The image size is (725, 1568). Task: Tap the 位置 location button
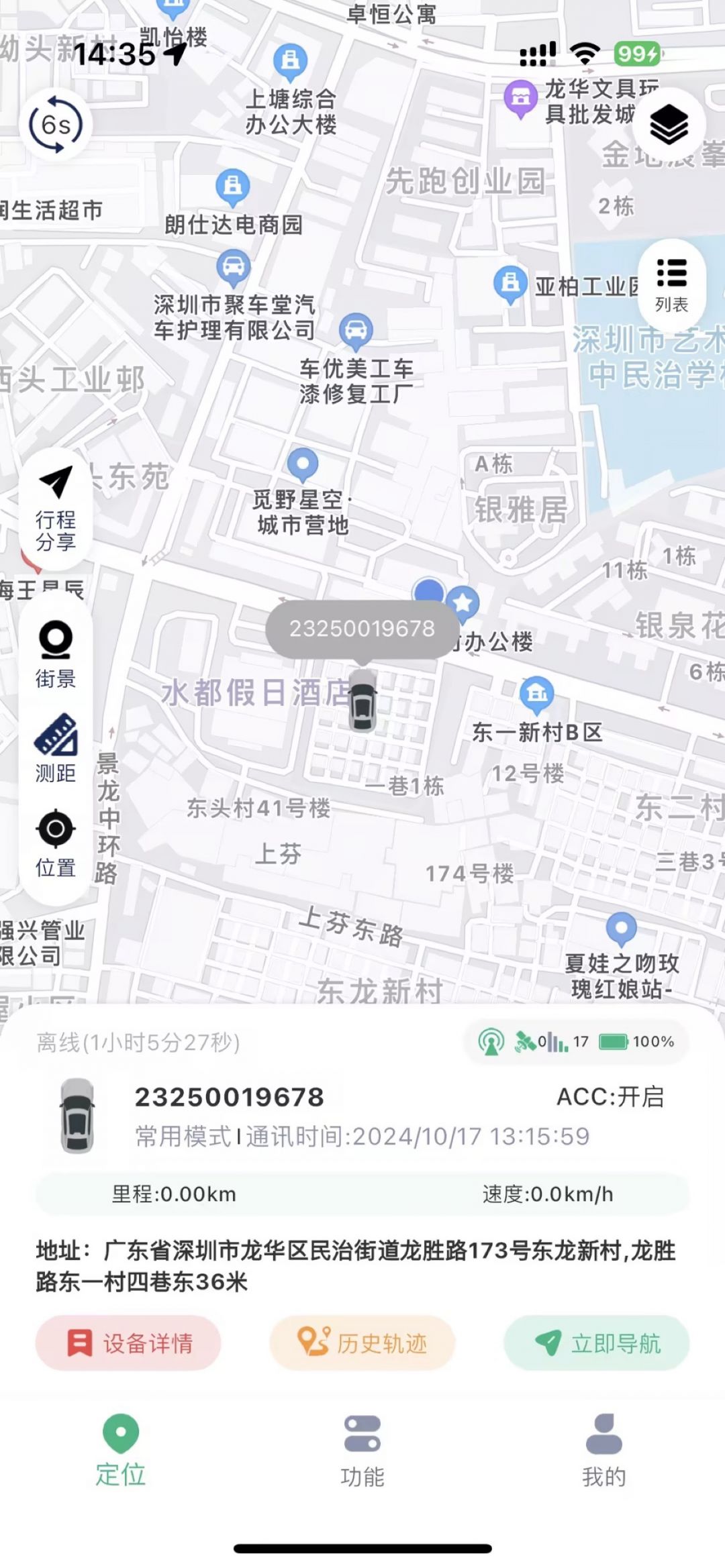click(x=56, y=843)
